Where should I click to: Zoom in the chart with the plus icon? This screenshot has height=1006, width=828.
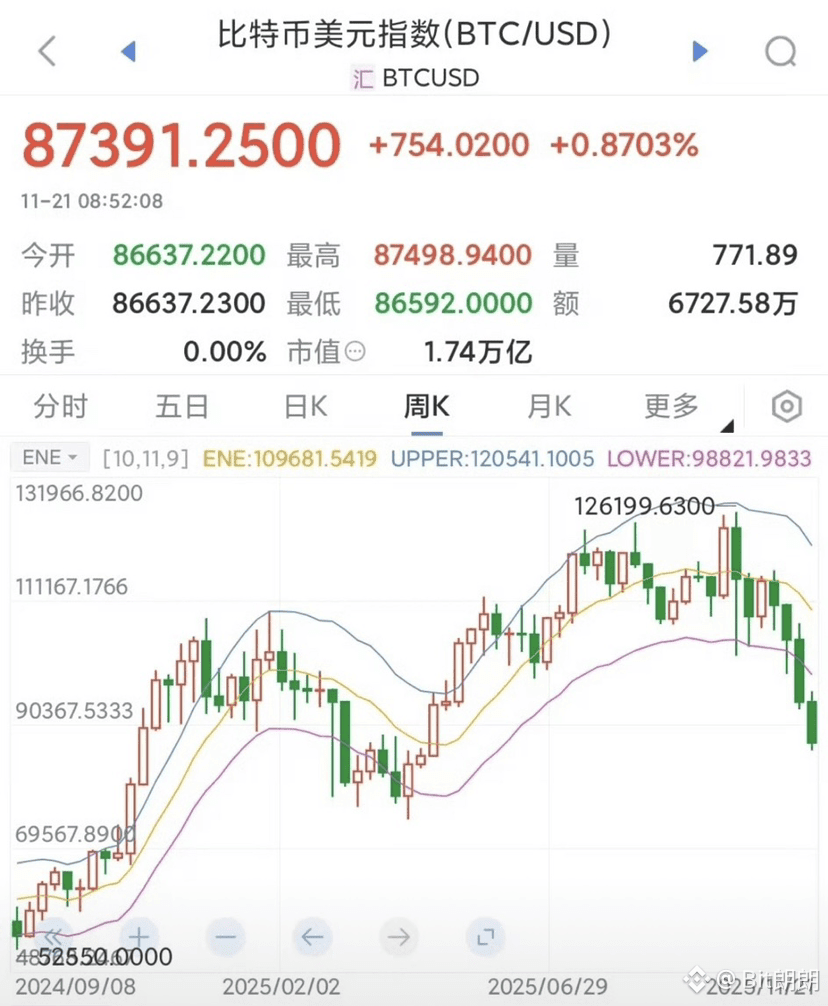138,938
